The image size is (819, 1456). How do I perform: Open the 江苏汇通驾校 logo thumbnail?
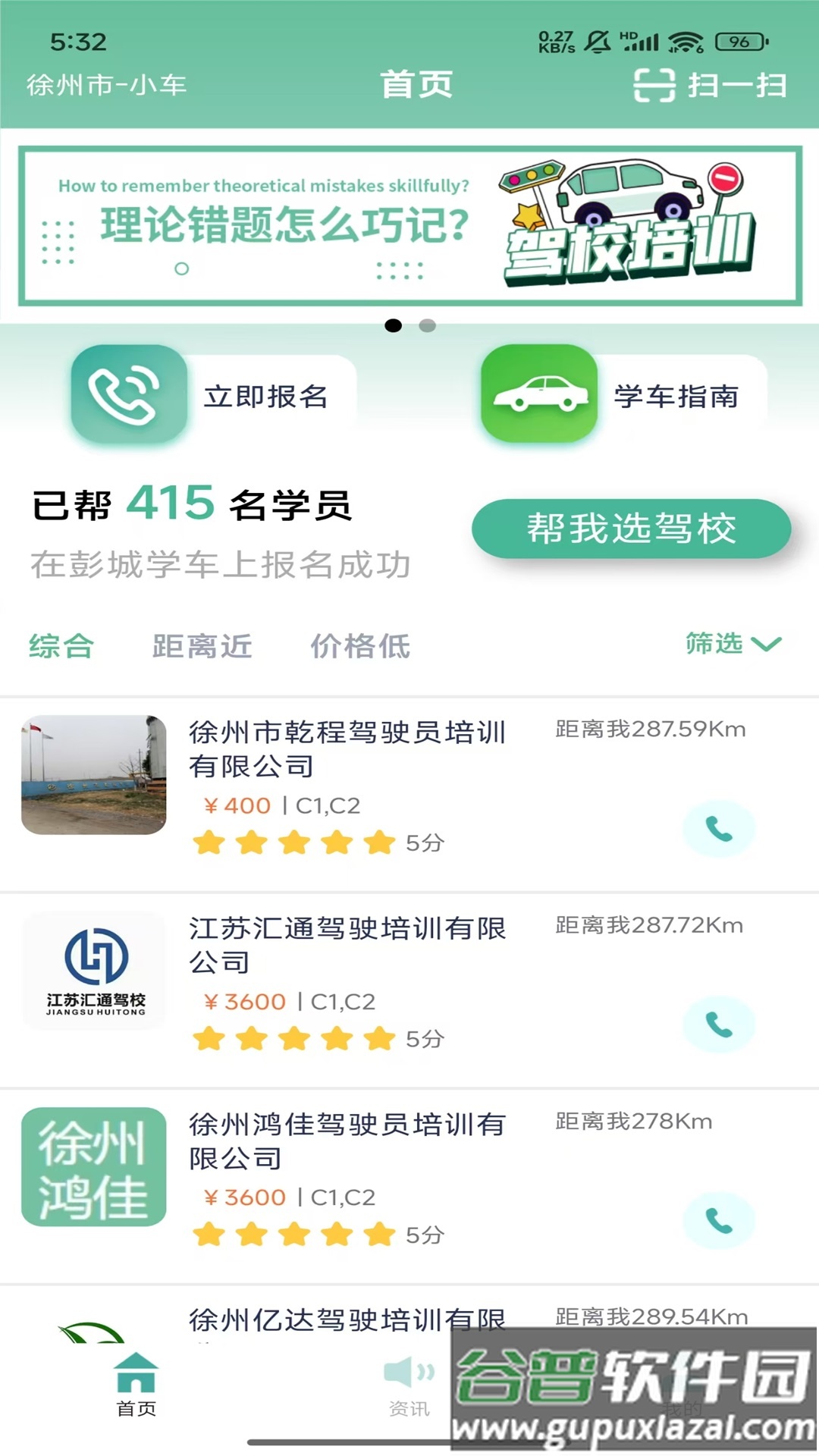93,971
